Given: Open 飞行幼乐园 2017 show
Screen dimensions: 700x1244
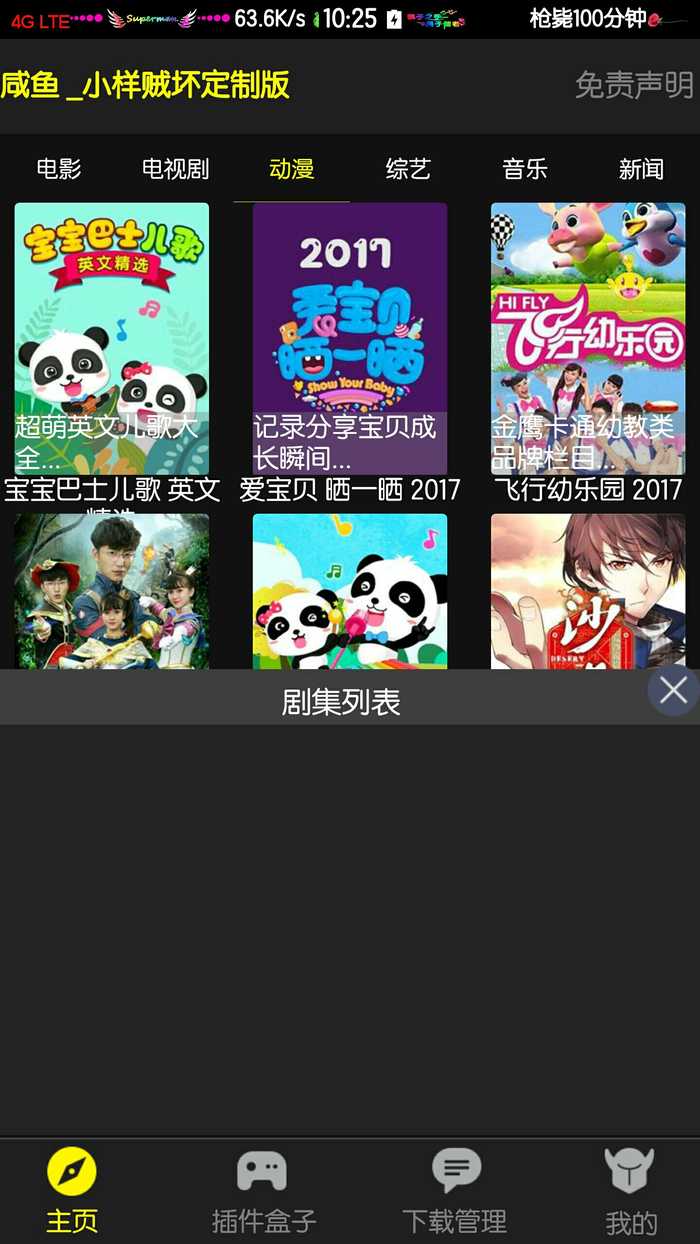Looking at the screenshot, I should click(588, 339).
